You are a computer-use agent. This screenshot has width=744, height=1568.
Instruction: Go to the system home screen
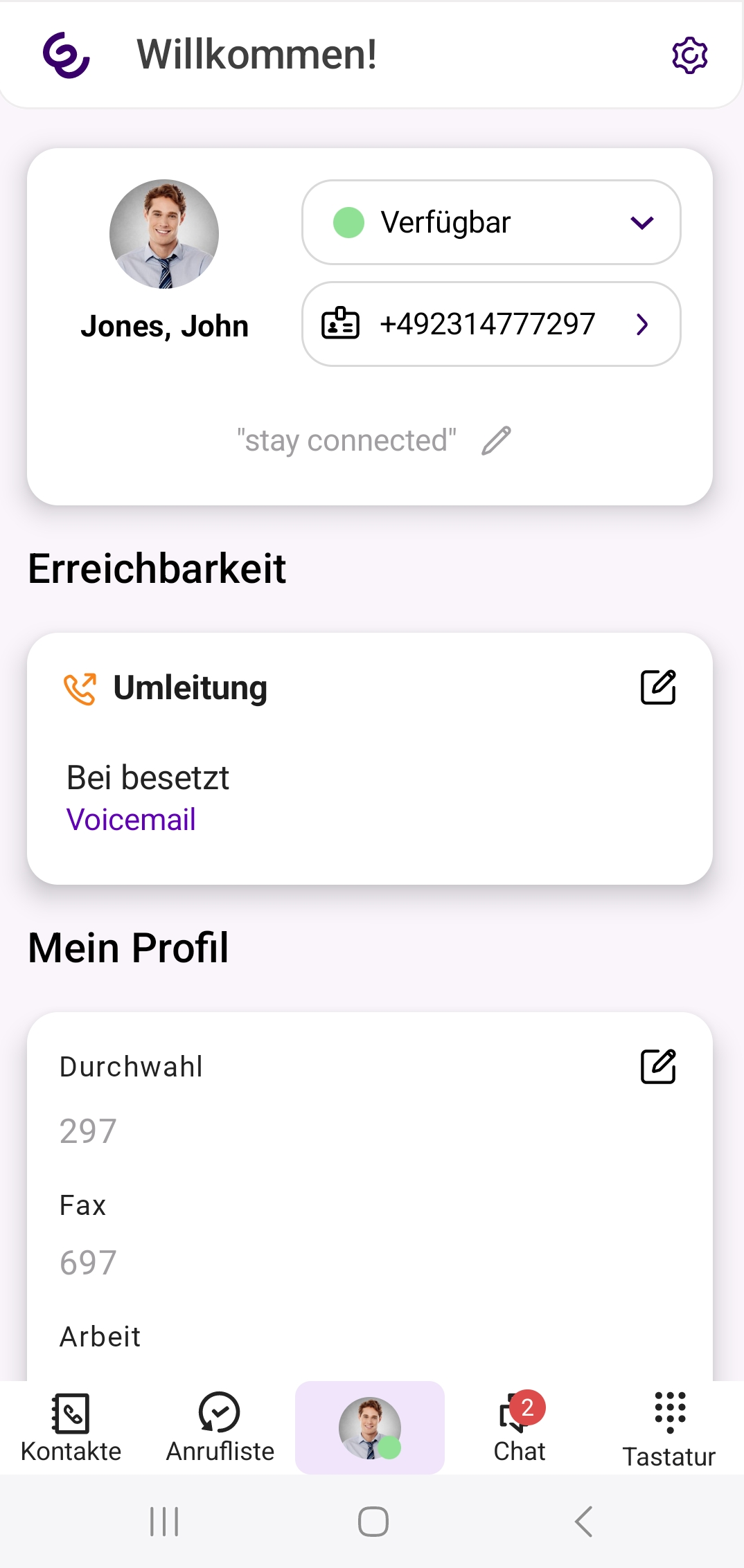[373, 1522]
